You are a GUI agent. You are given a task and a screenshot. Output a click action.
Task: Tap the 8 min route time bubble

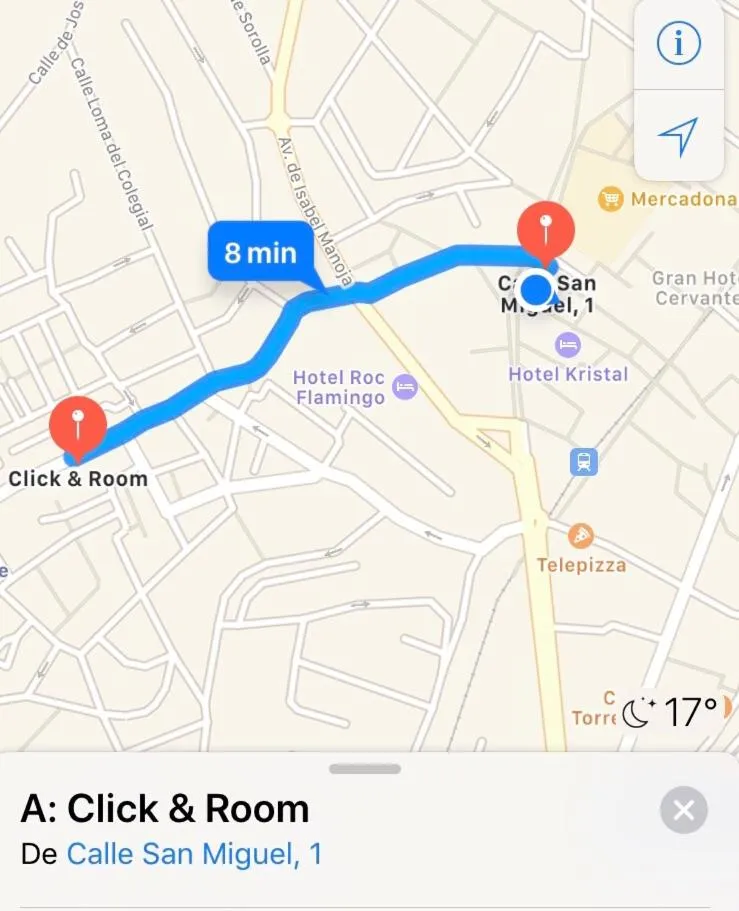coord(262,253)
